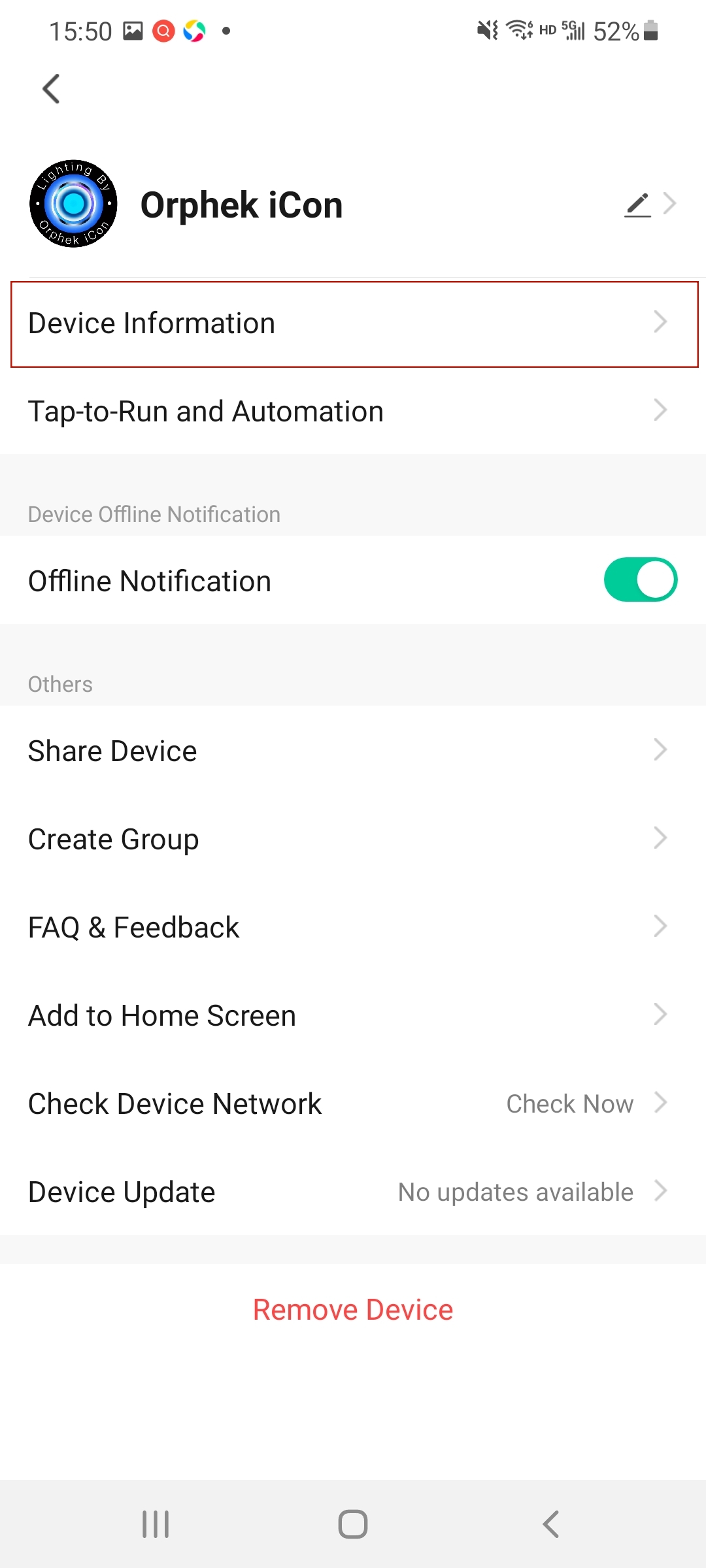Open FAQ & Feedback
Viewport: 706px width, 1568px height.
pyautogui.click(x=353, y=926)
